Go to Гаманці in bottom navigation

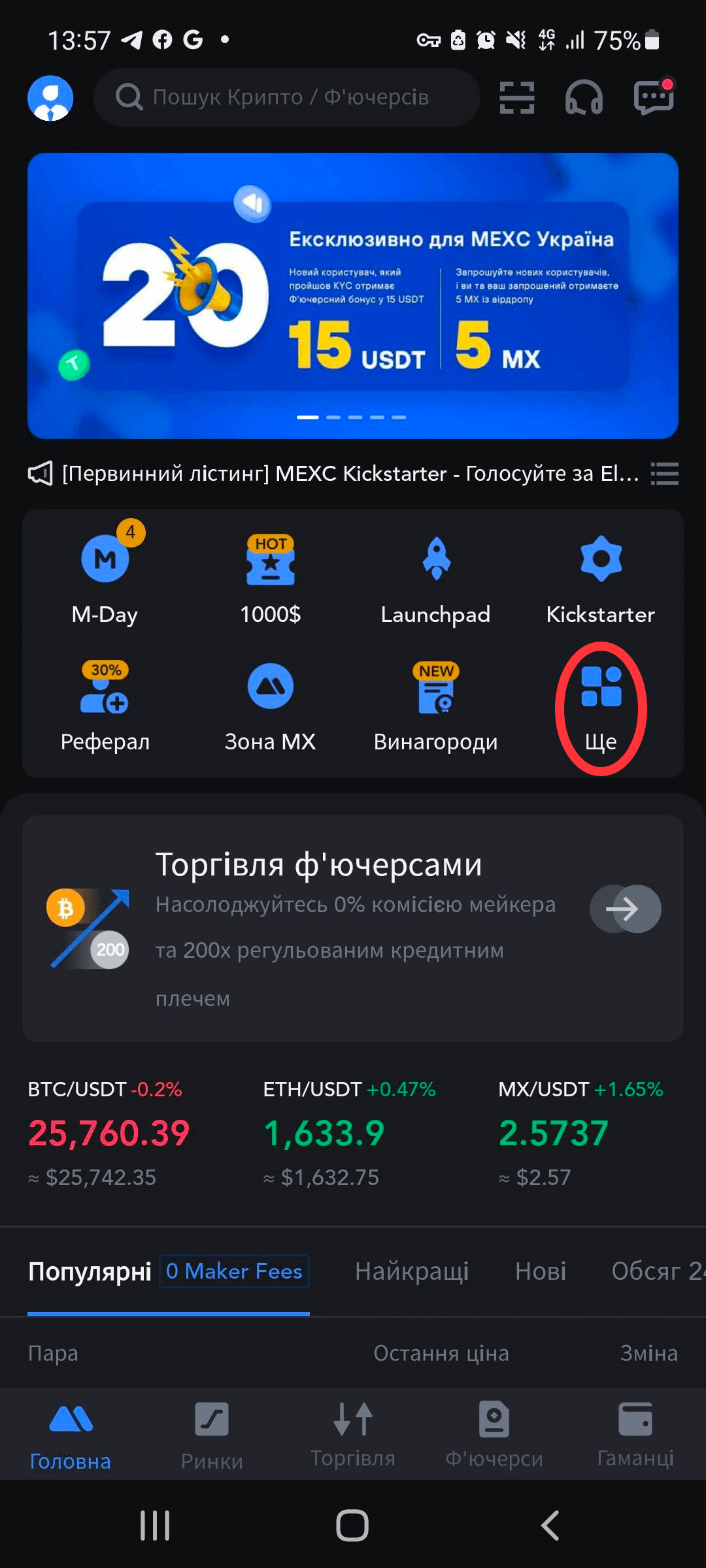point(635,1434)
